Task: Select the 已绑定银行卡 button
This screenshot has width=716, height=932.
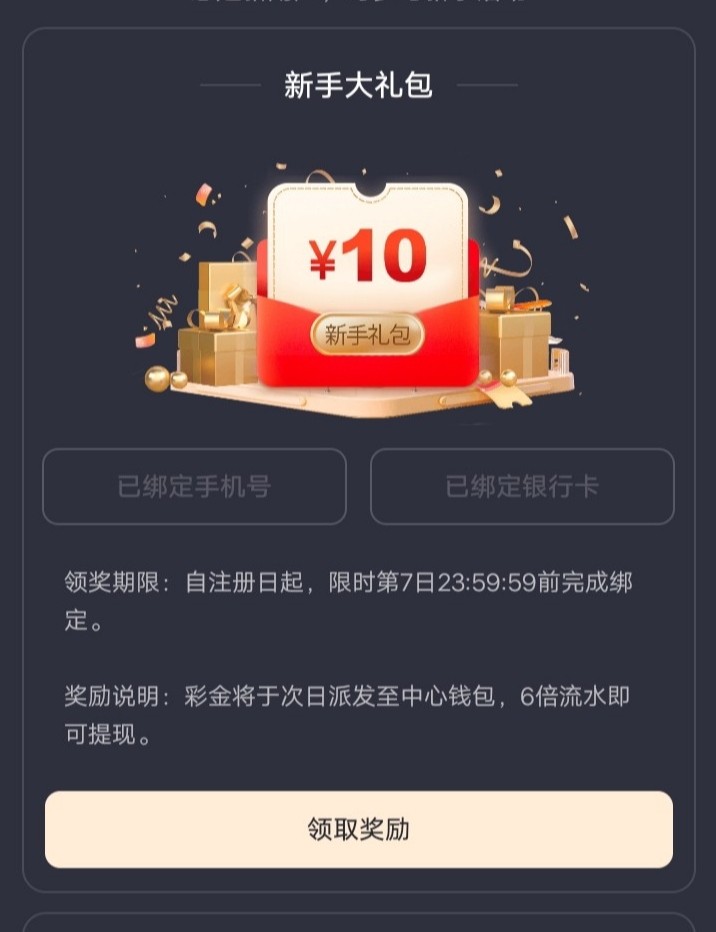Action: point(522,487)
